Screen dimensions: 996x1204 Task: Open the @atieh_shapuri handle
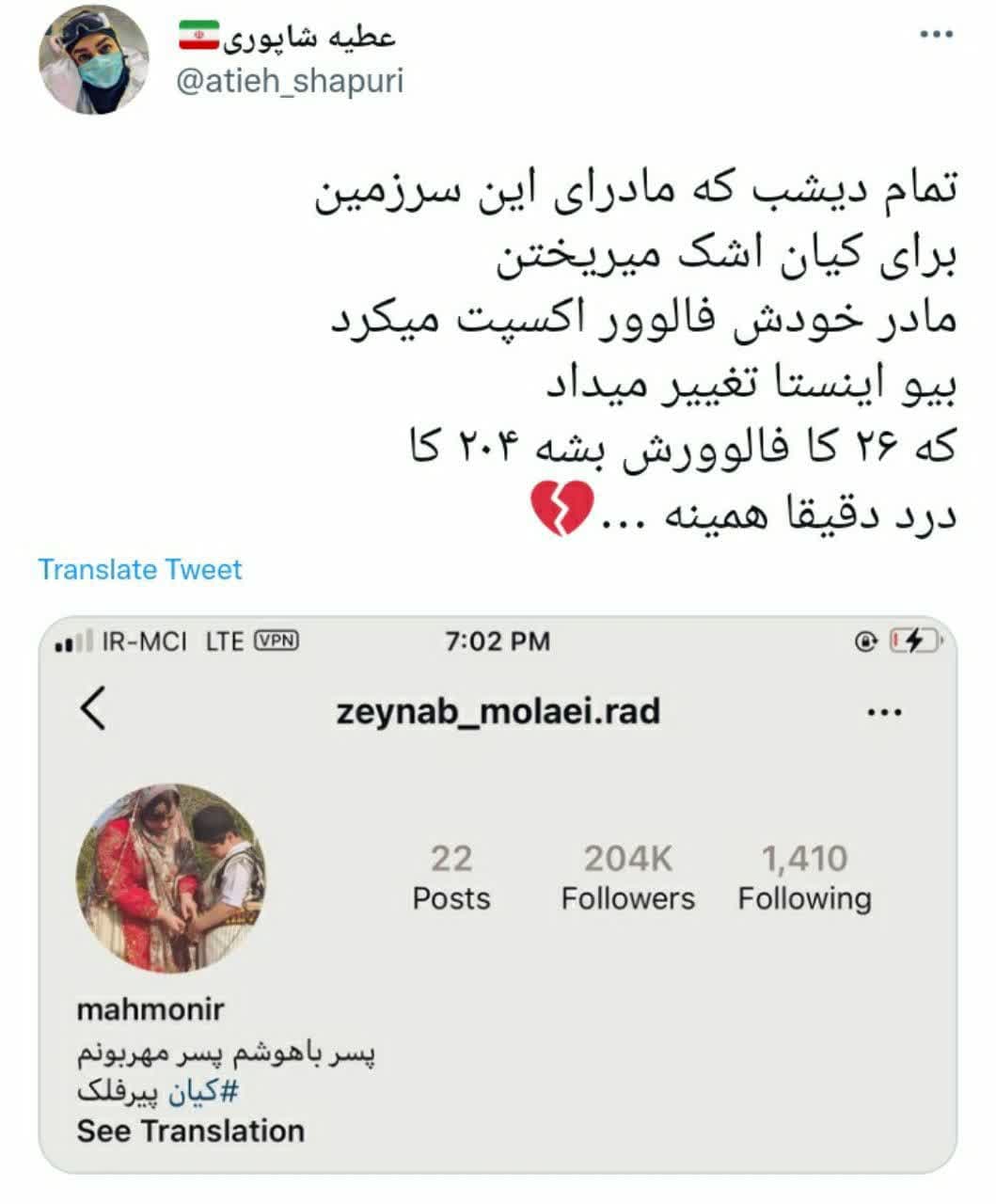click(291, 81)
